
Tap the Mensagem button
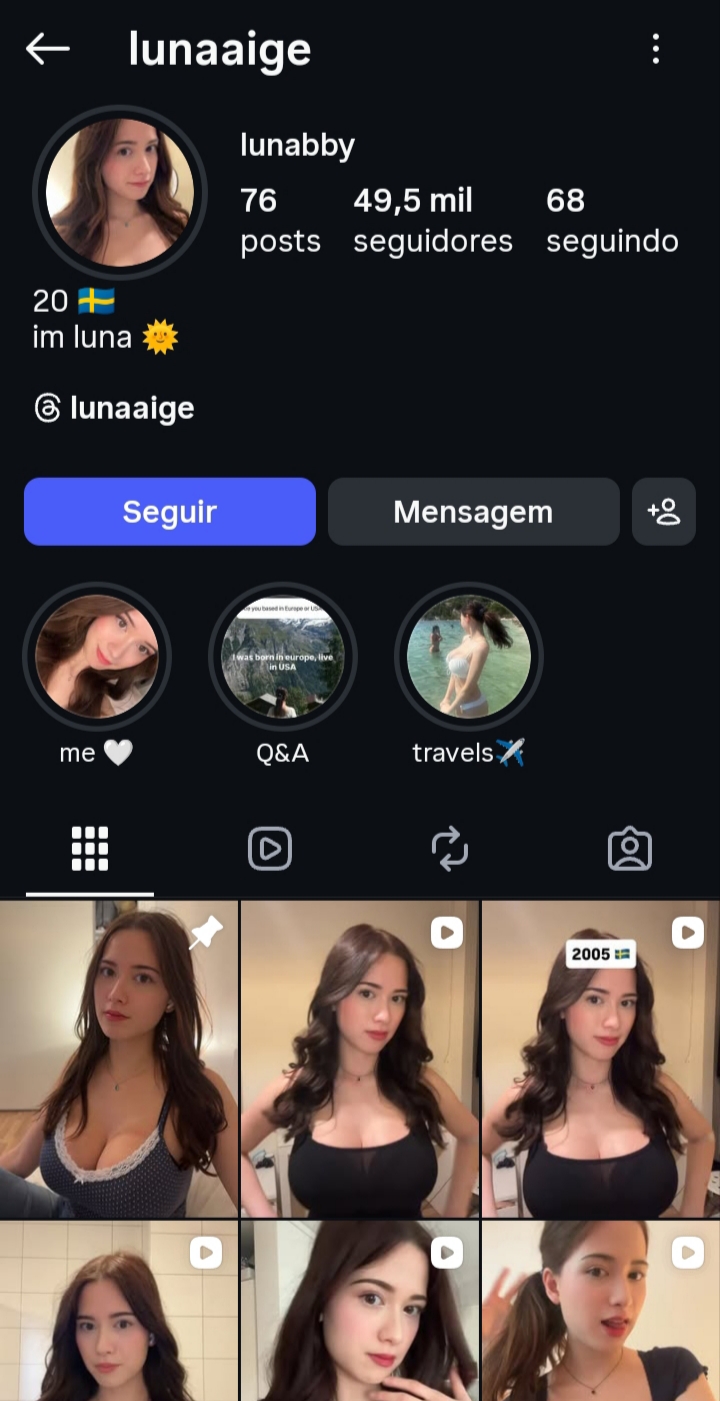point(473,512)
